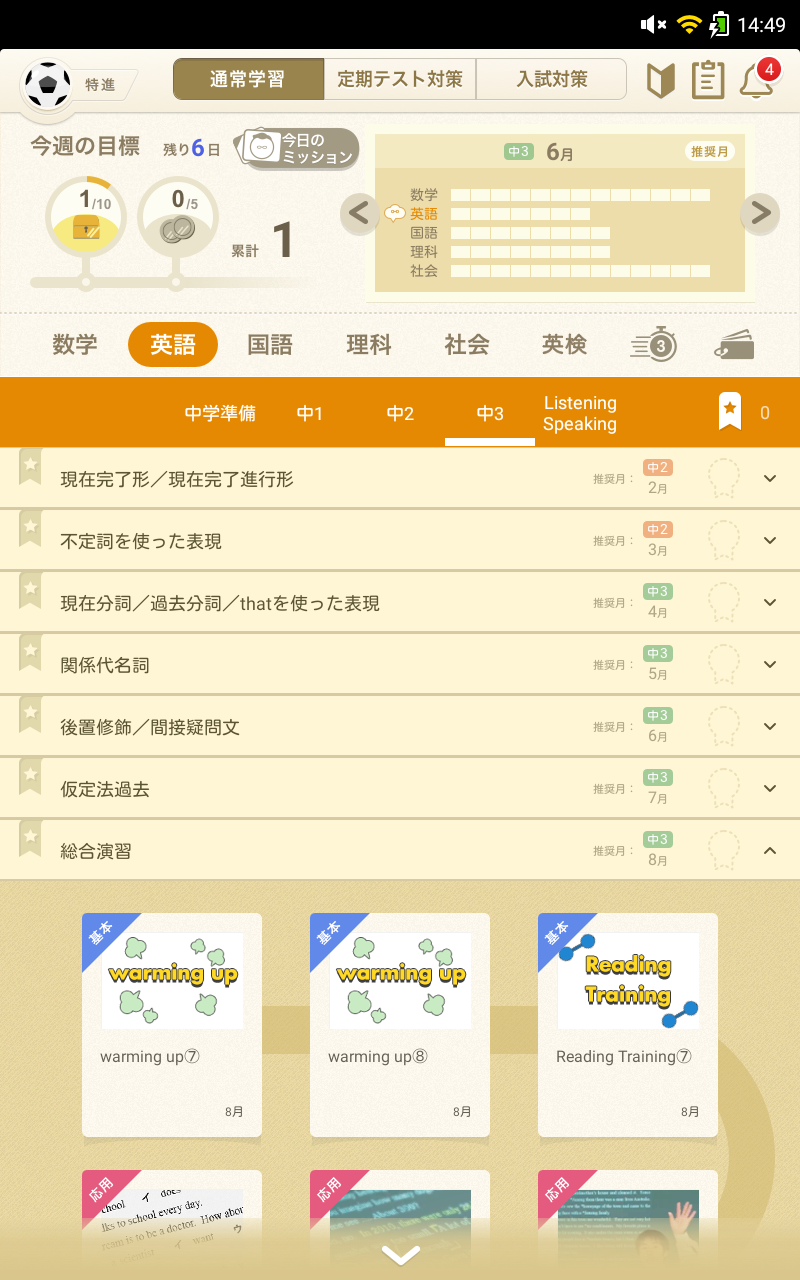800x1280 pixels.
Task: Select the 数学 subject tab
Action: coord(75,345)
